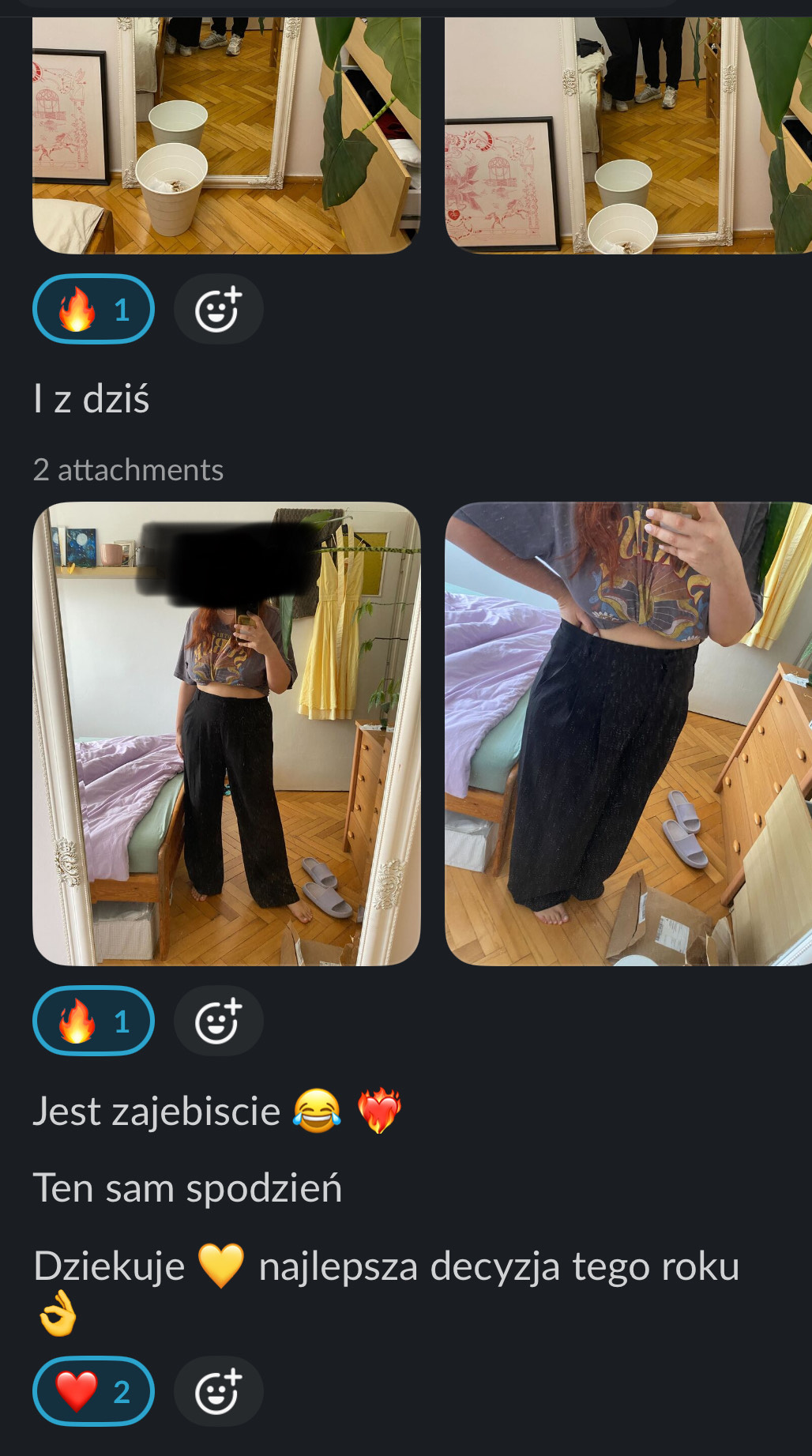Viewport: 812px width, 1456px height.
Task: Open the emoji reaction picker under the outfit photos
Action: 218,1020
